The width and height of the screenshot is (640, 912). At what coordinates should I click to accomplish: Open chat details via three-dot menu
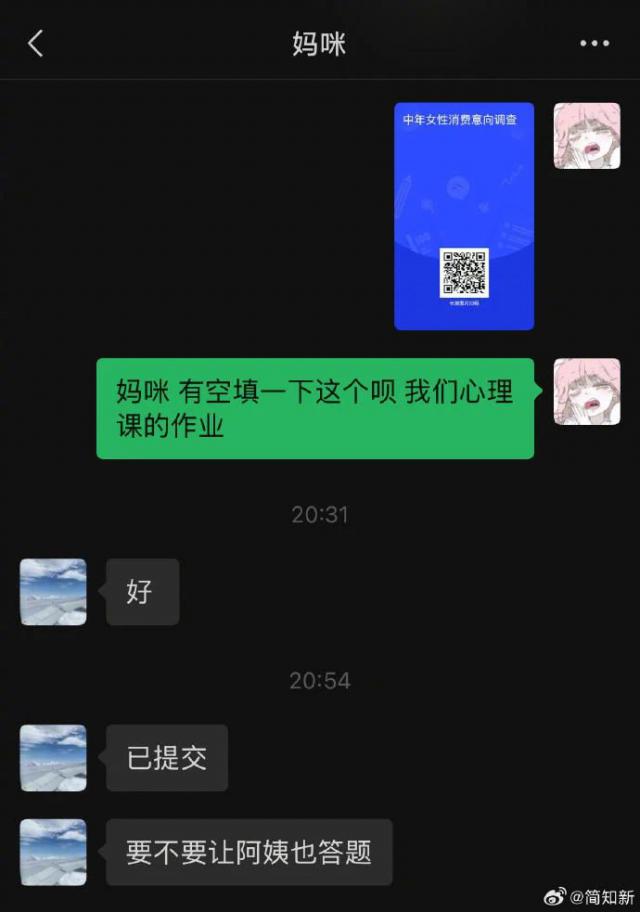click(594, 43)
